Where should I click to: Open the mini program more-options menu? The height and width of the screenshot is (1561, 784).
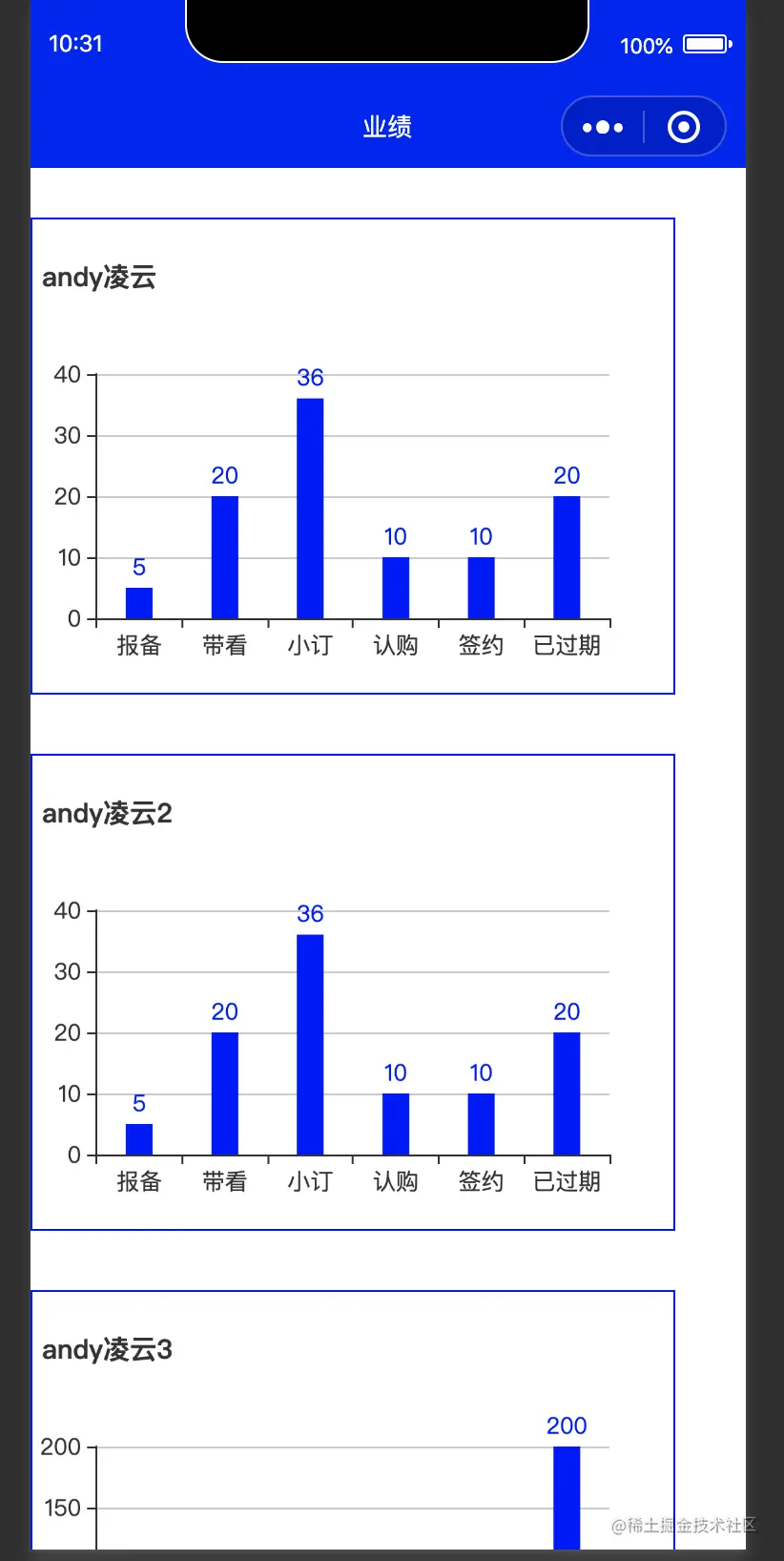click(x=603, y=127)
